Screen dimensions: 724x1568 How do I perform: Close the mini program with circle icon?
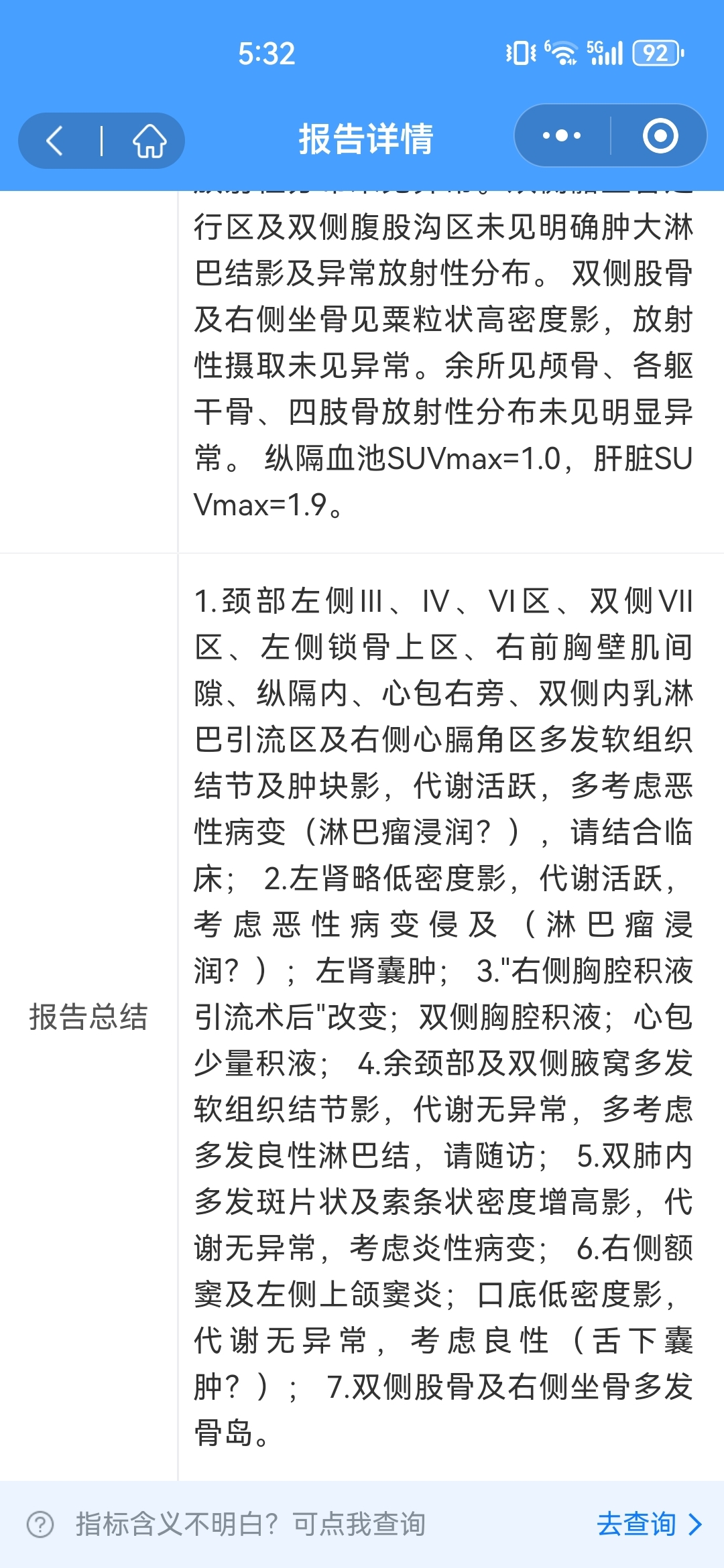(x=660, y=136)
